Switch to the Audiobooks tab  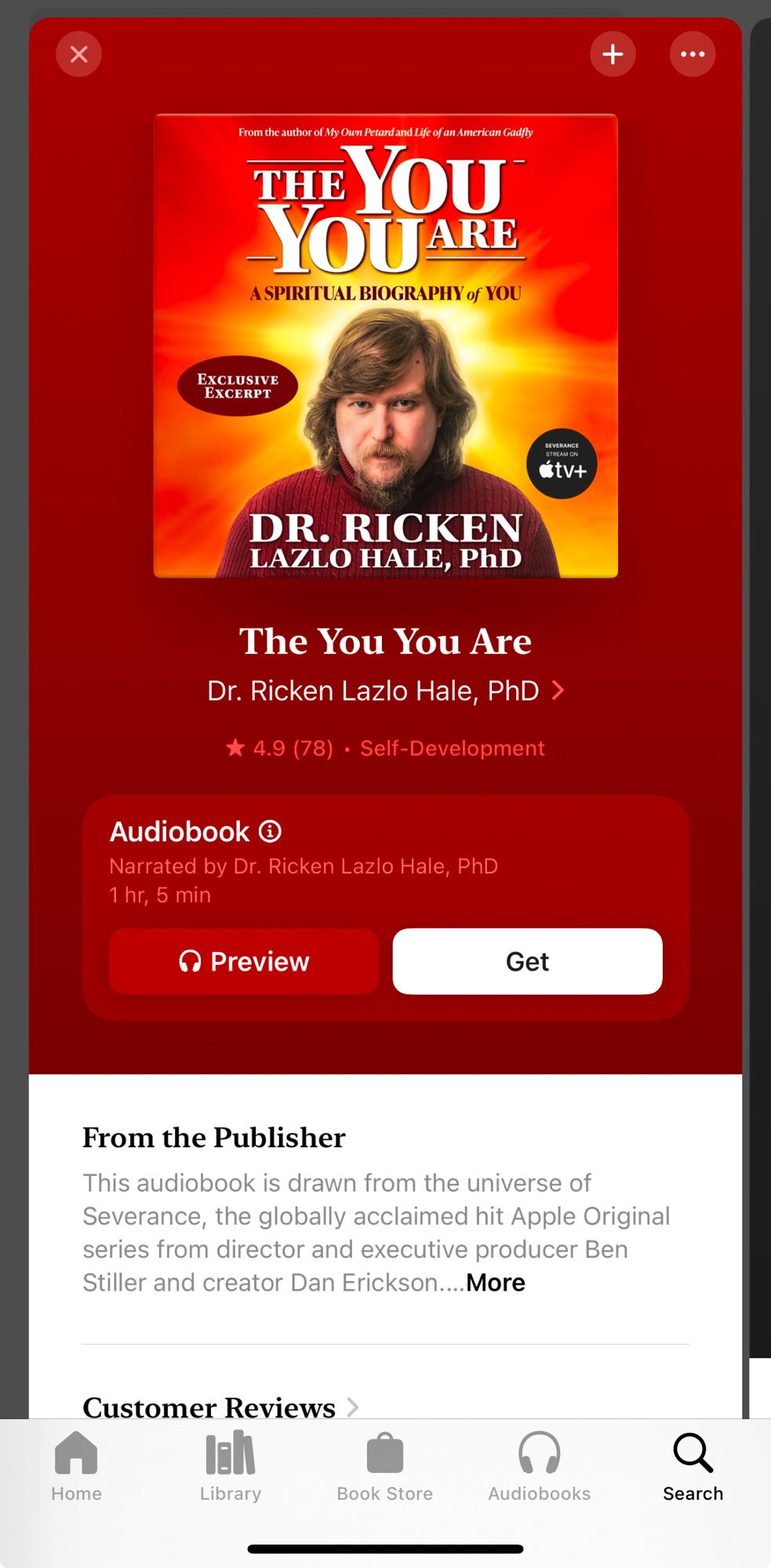(539, 1466)
